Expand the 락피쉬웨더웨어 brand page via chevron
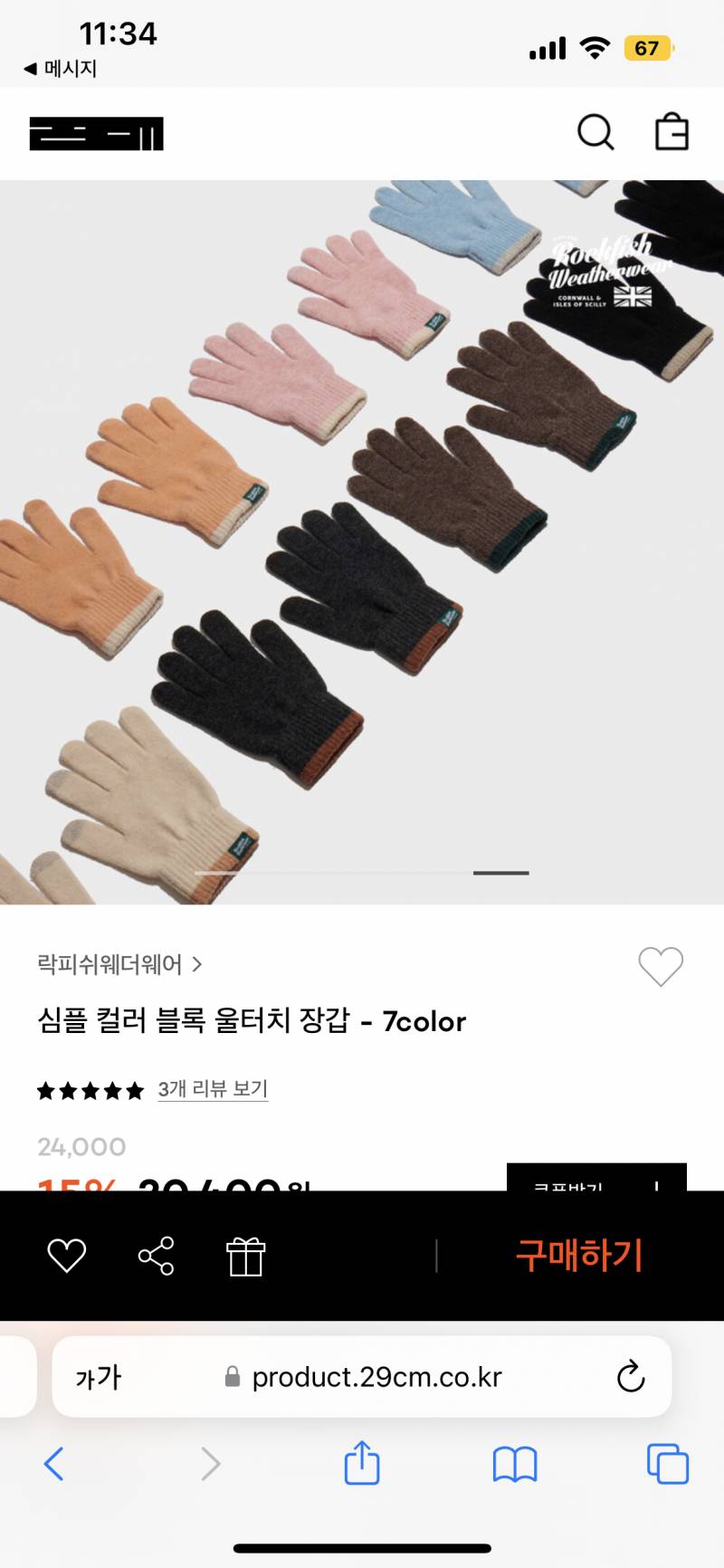 pos(196,966)
